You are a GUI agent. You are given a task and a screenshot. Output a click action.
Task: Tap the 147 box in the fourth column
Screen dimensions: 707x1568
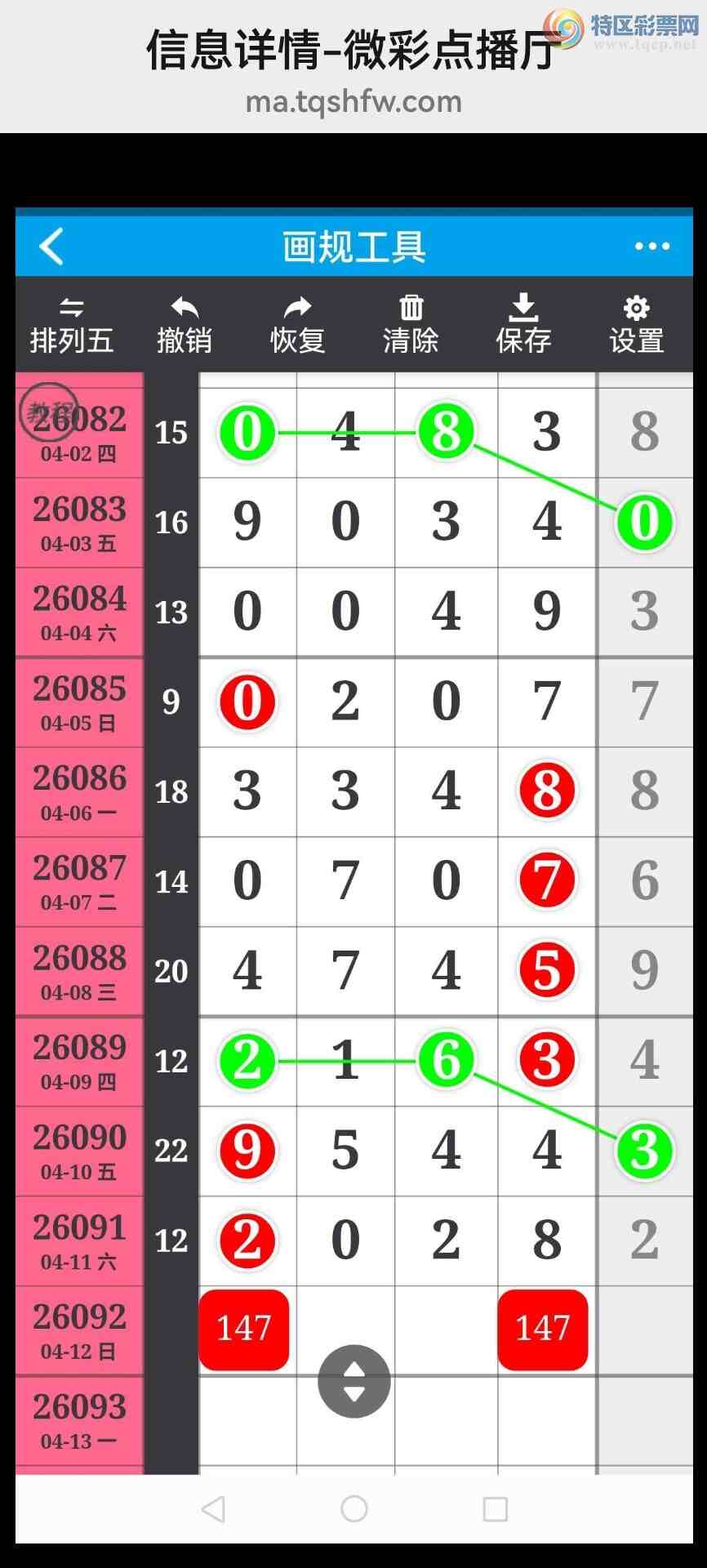coord(543,1329)
